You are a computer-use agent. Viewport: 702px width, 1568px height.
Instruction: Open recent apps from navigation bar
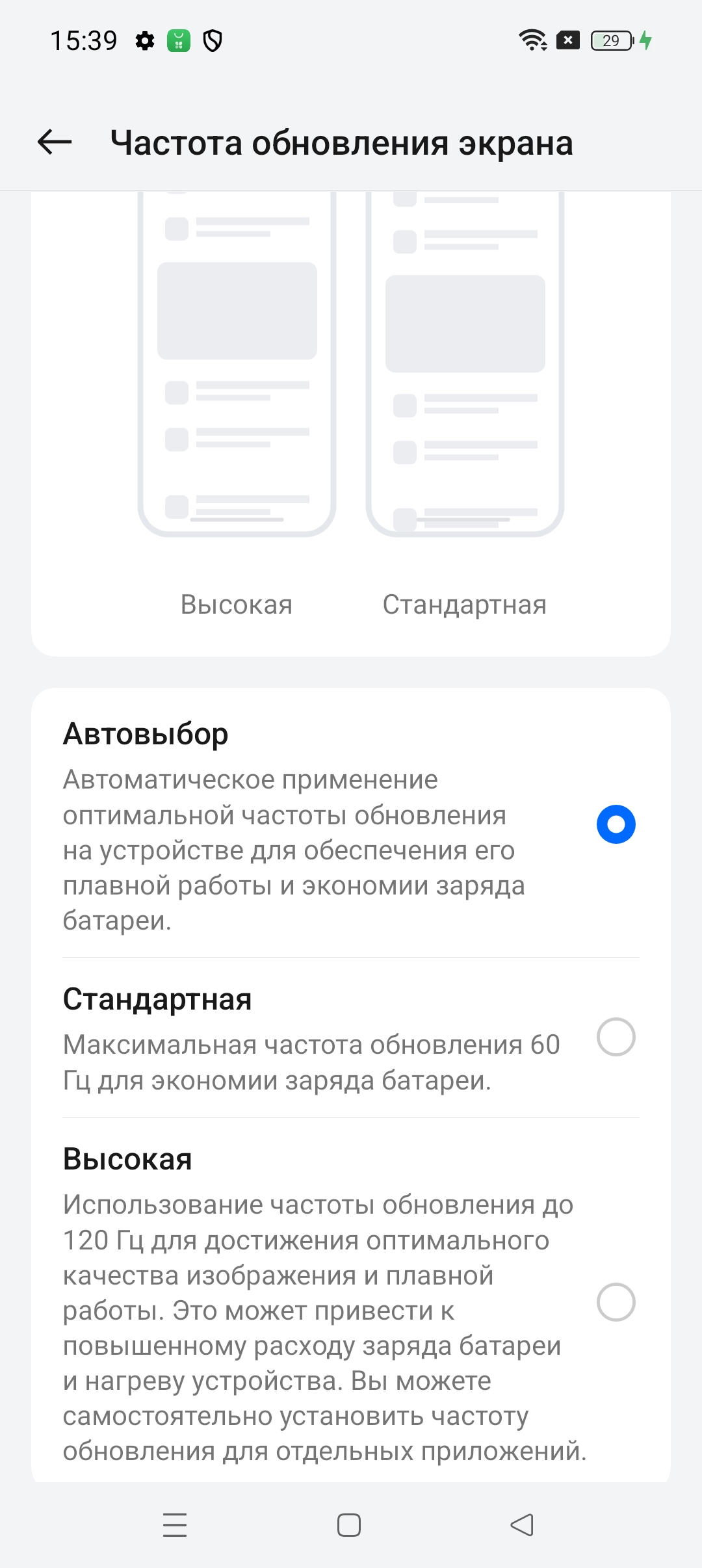click(x=175, y=1524)
